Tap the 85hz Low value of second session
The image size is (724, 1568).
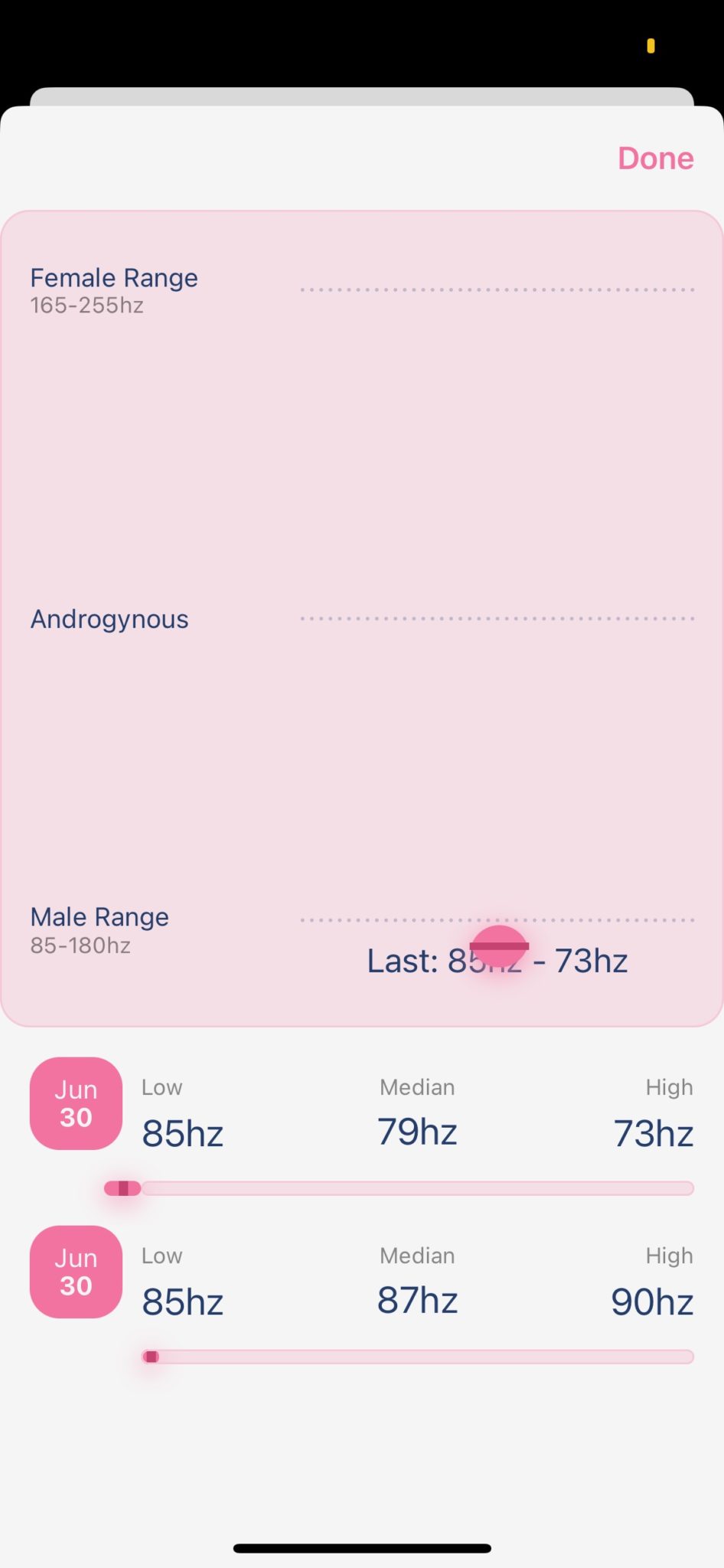(182, 1301)
